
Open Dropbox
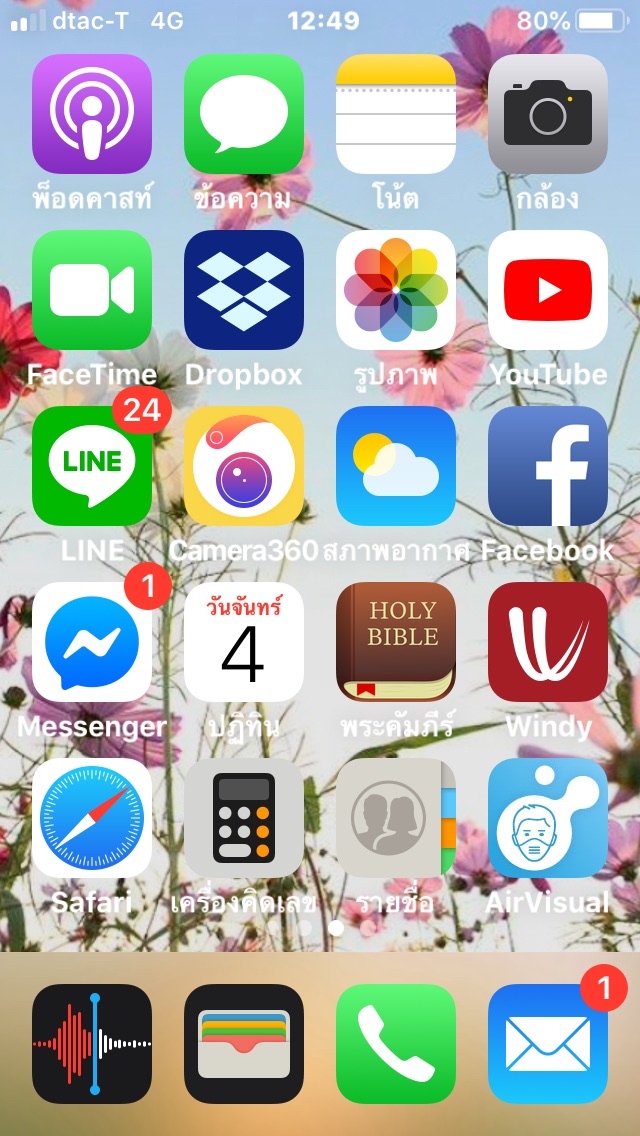pos(244,290)
